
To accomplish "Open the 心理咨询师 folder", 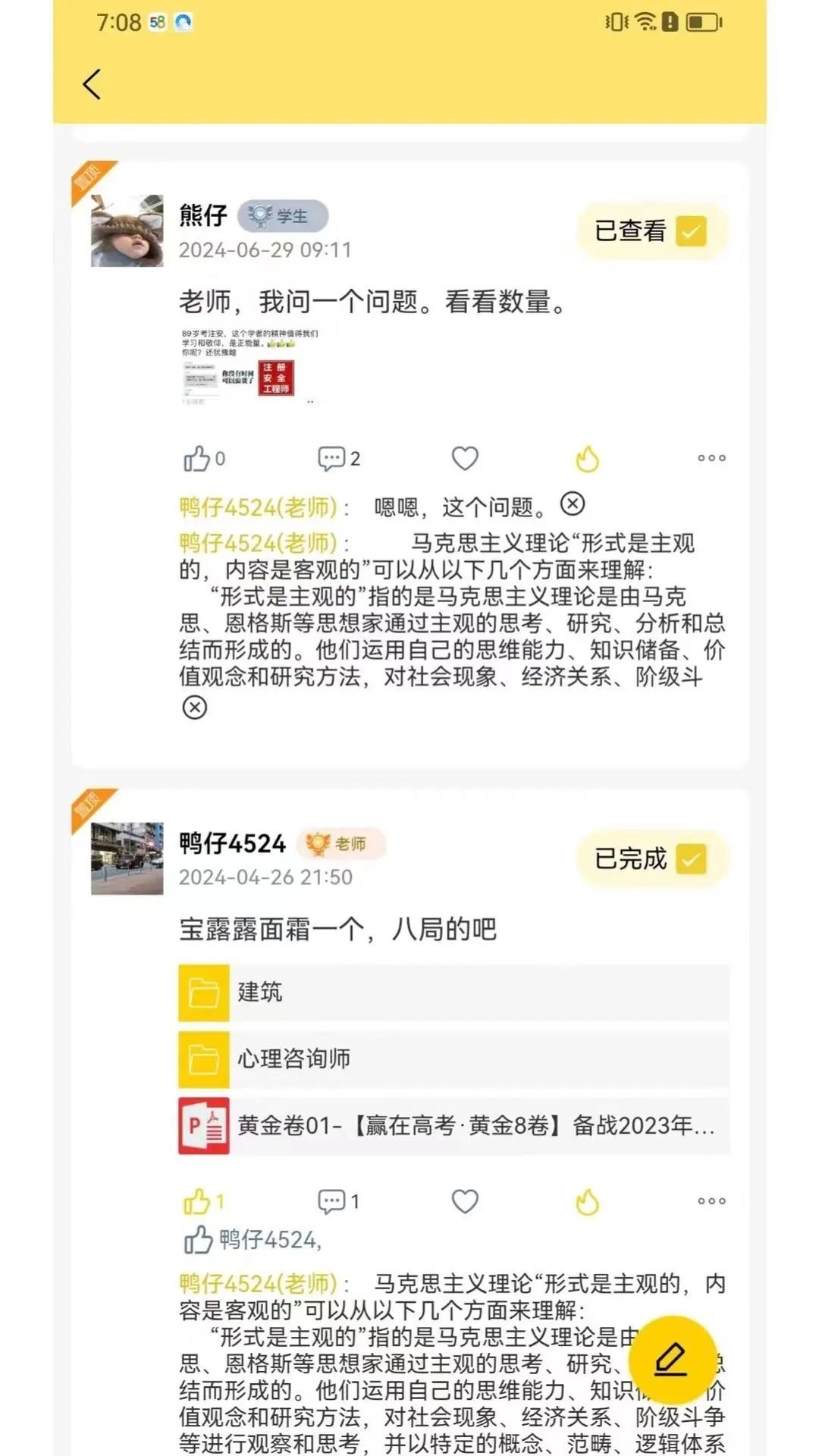I will click(x=453, y=1059).
